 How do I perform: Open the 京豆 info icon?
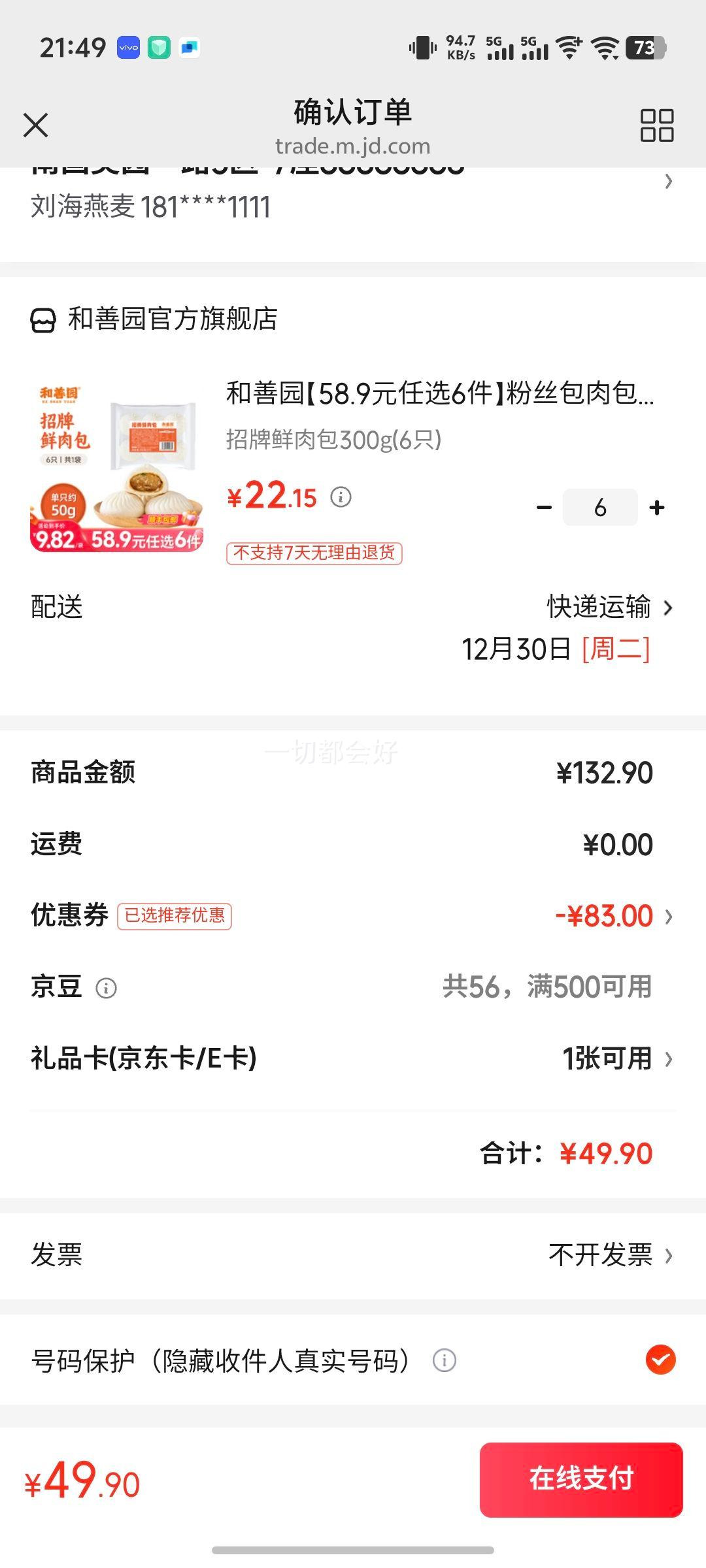point(107,988)
